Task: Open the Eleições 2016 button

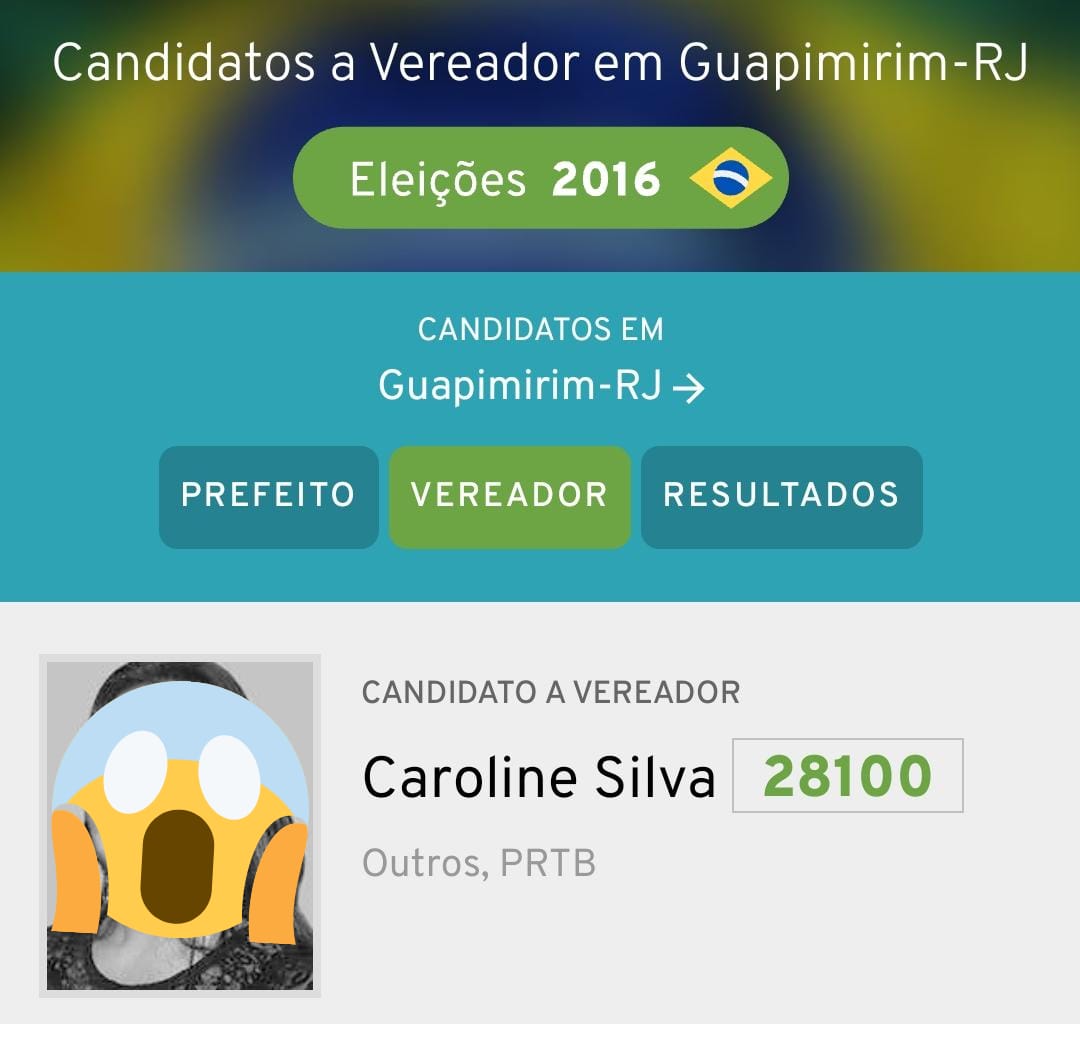Action: (540, 180)
